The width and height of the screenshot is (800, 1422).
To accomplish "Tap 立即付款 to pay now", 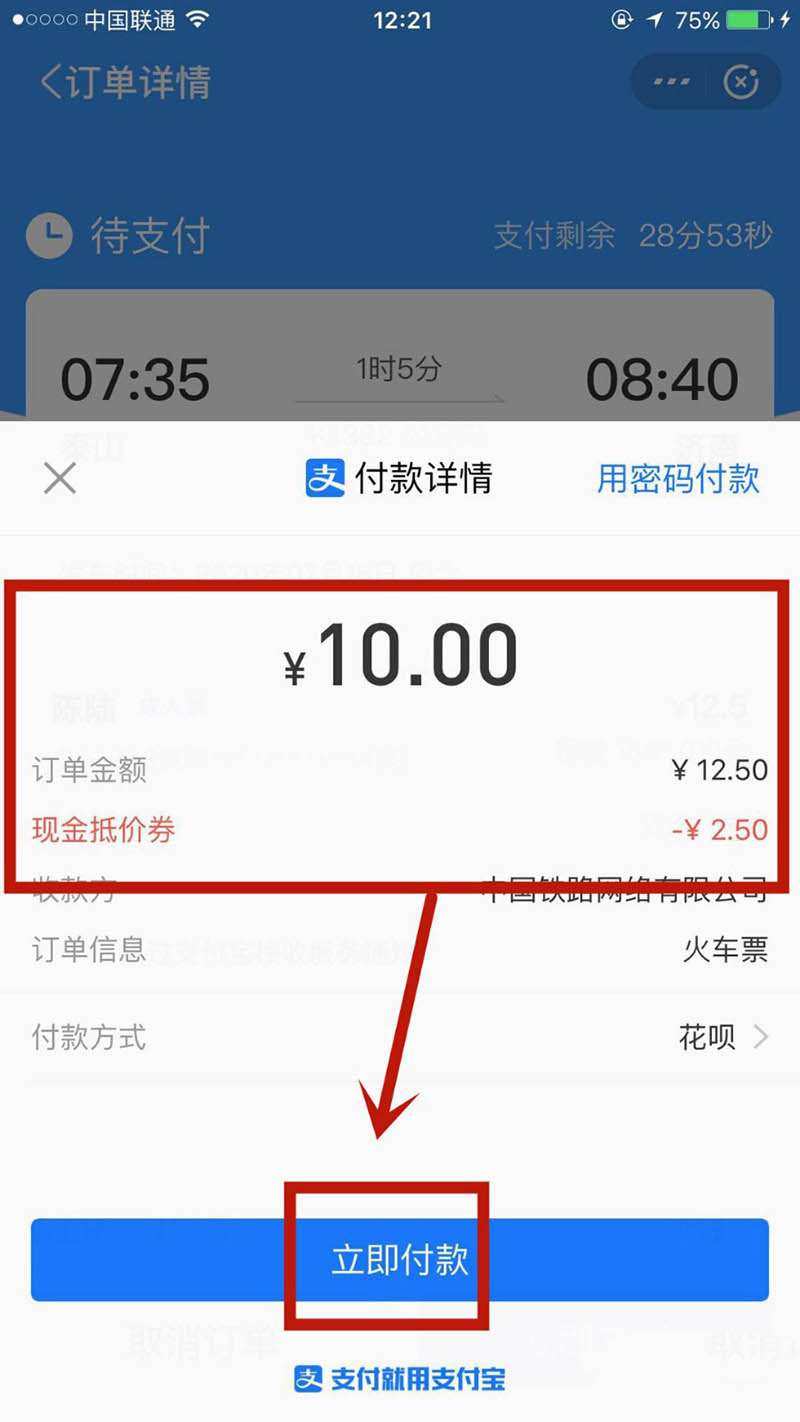I will pos(399,1260).
